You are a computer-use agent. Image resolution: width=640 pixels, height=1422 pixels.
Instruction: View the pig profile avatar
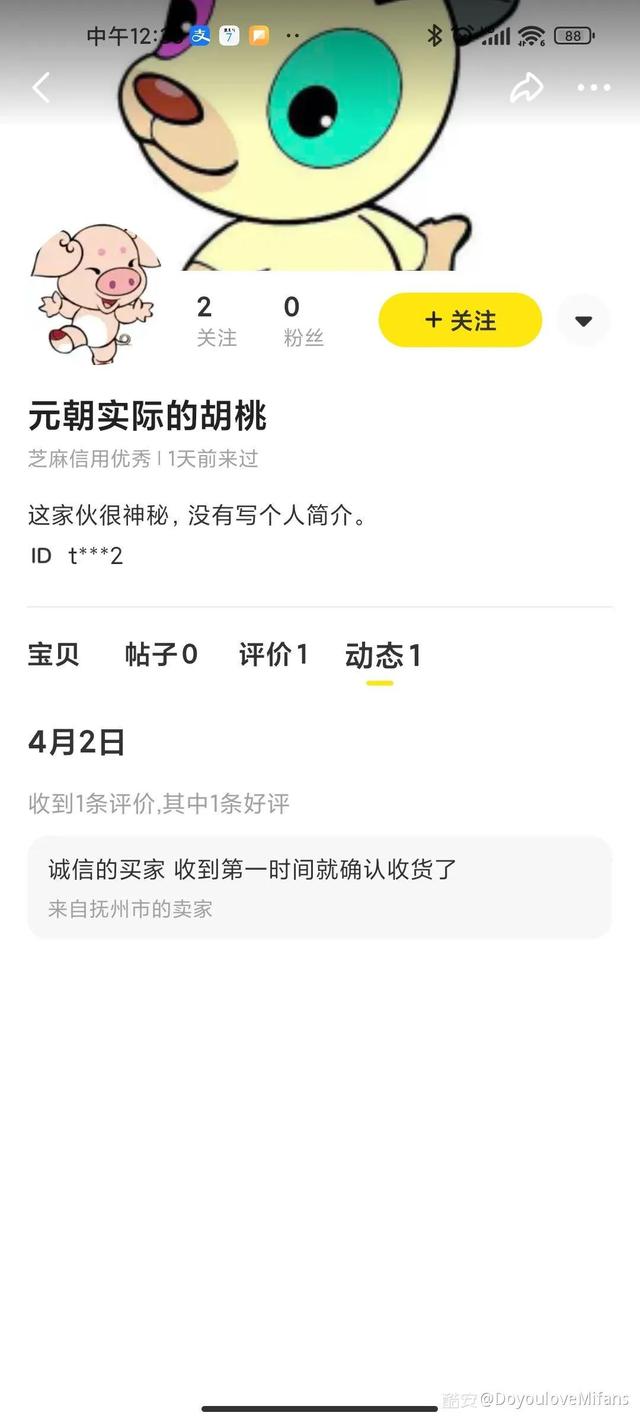(92, 292)
